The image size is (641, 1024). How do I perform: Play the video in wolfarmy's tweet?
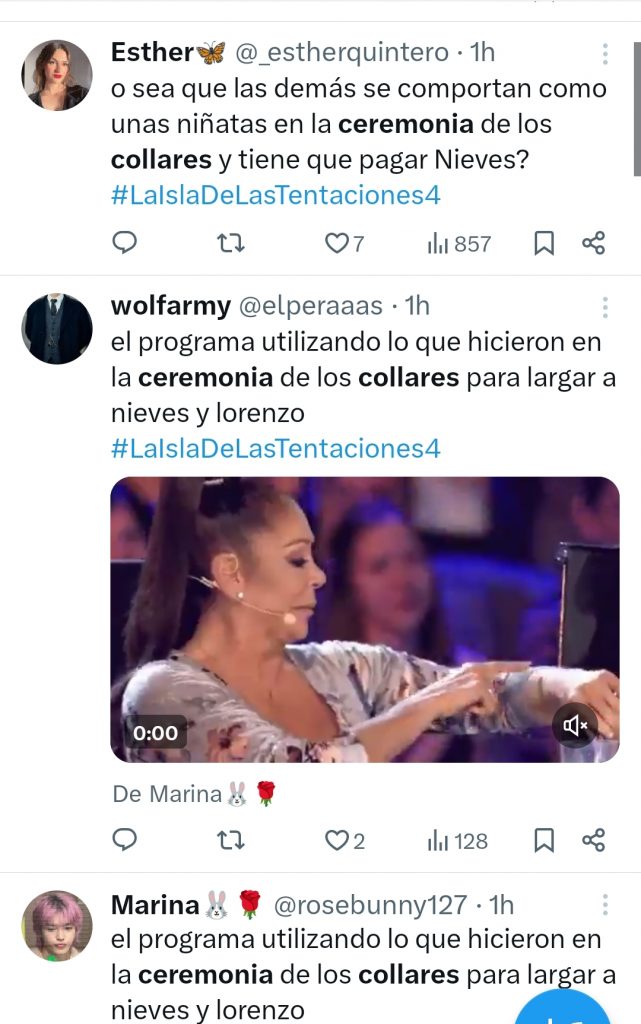coord(364,619)
